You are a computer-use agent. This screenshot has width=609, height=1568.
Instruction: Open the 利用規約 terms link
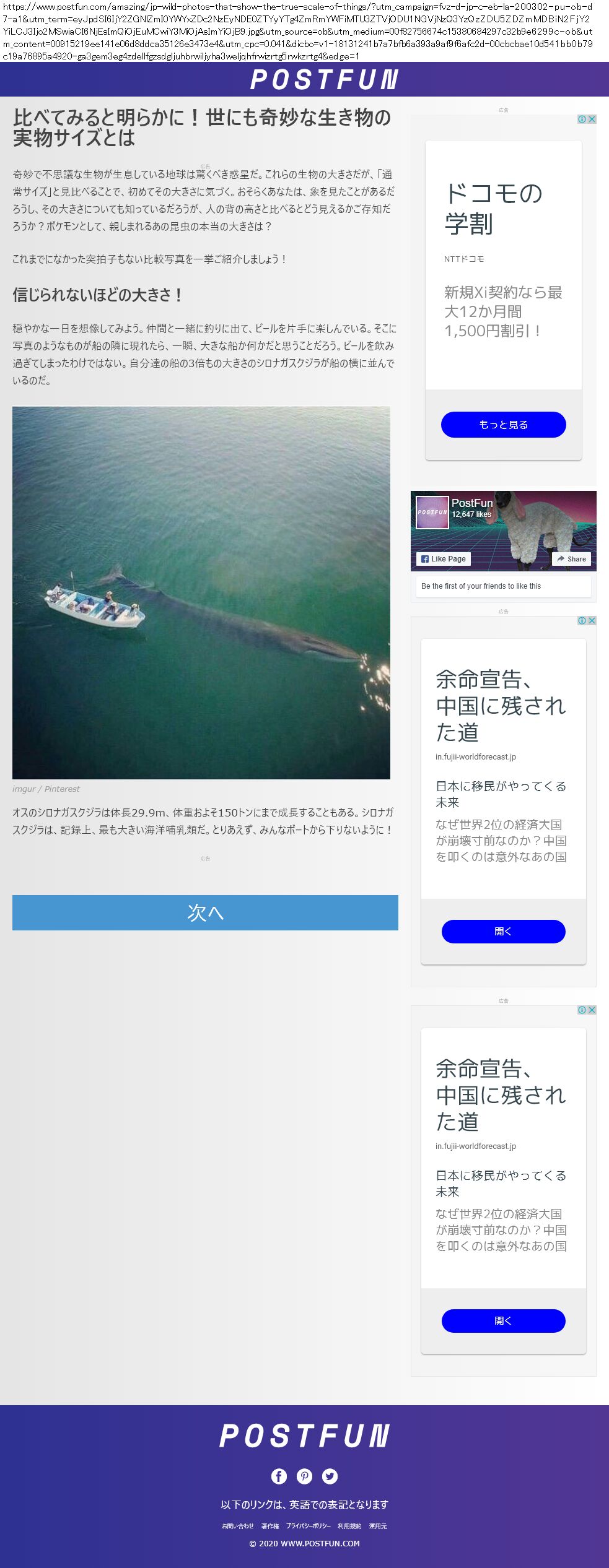coord(349,1526)
